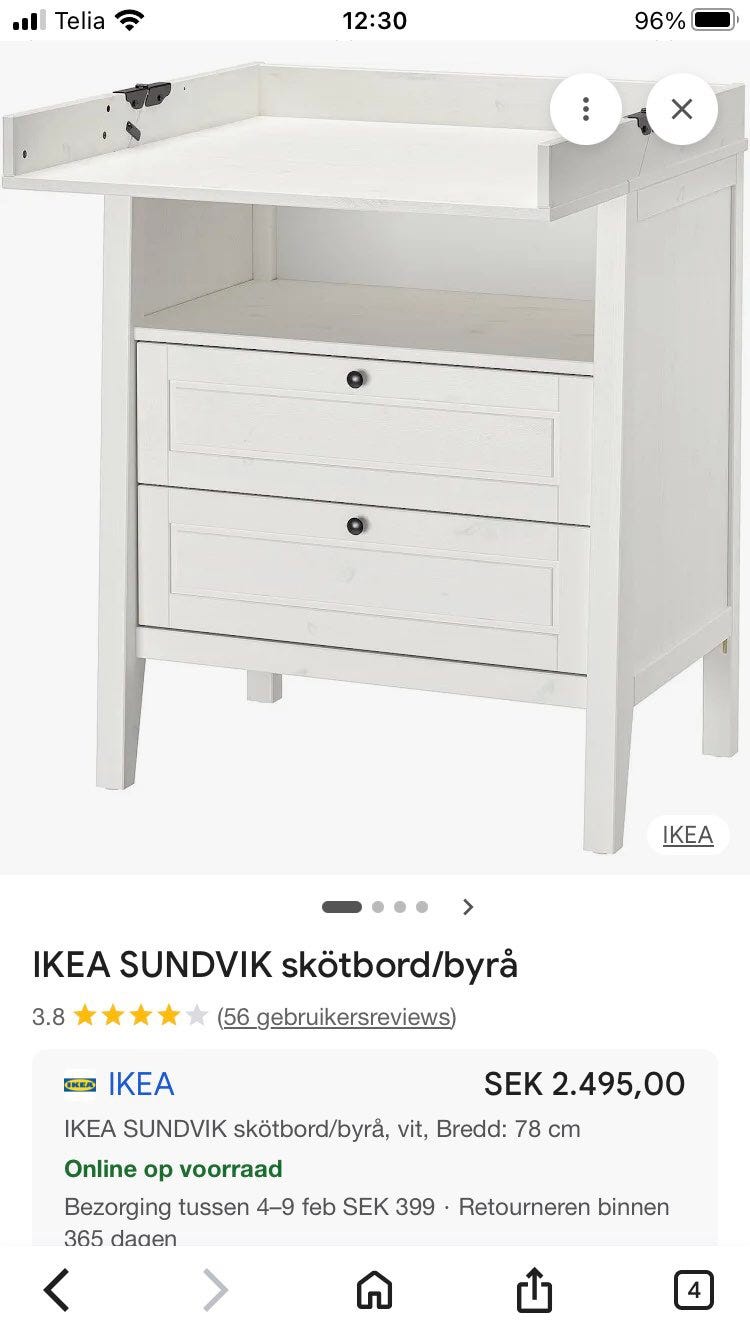
Task: Open the IKEA image source link
Action: click(x=688, y=835)
